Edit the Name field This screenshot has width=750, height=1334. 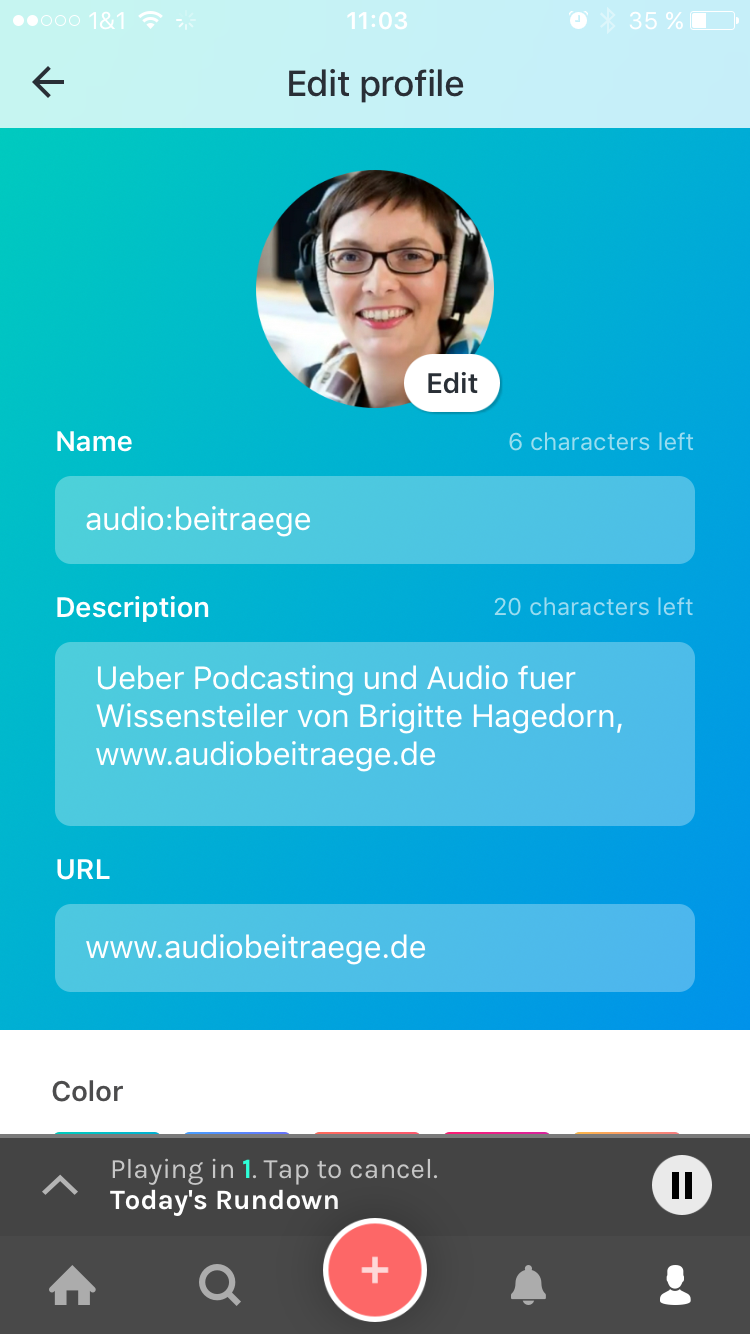click(x=375, y=520)
